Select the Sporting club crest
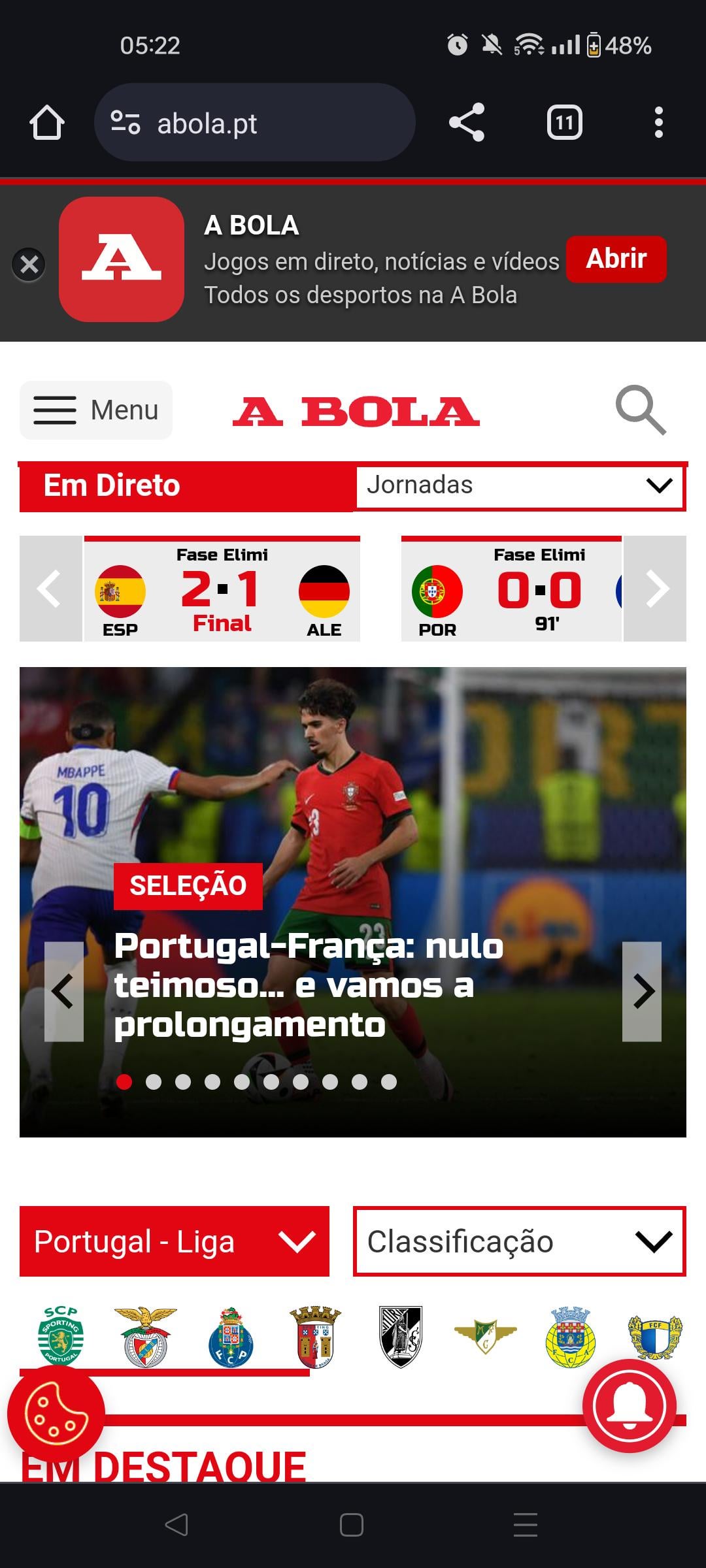The width and height of the screenshot is (706, 1568). [x=61, y=1336]
